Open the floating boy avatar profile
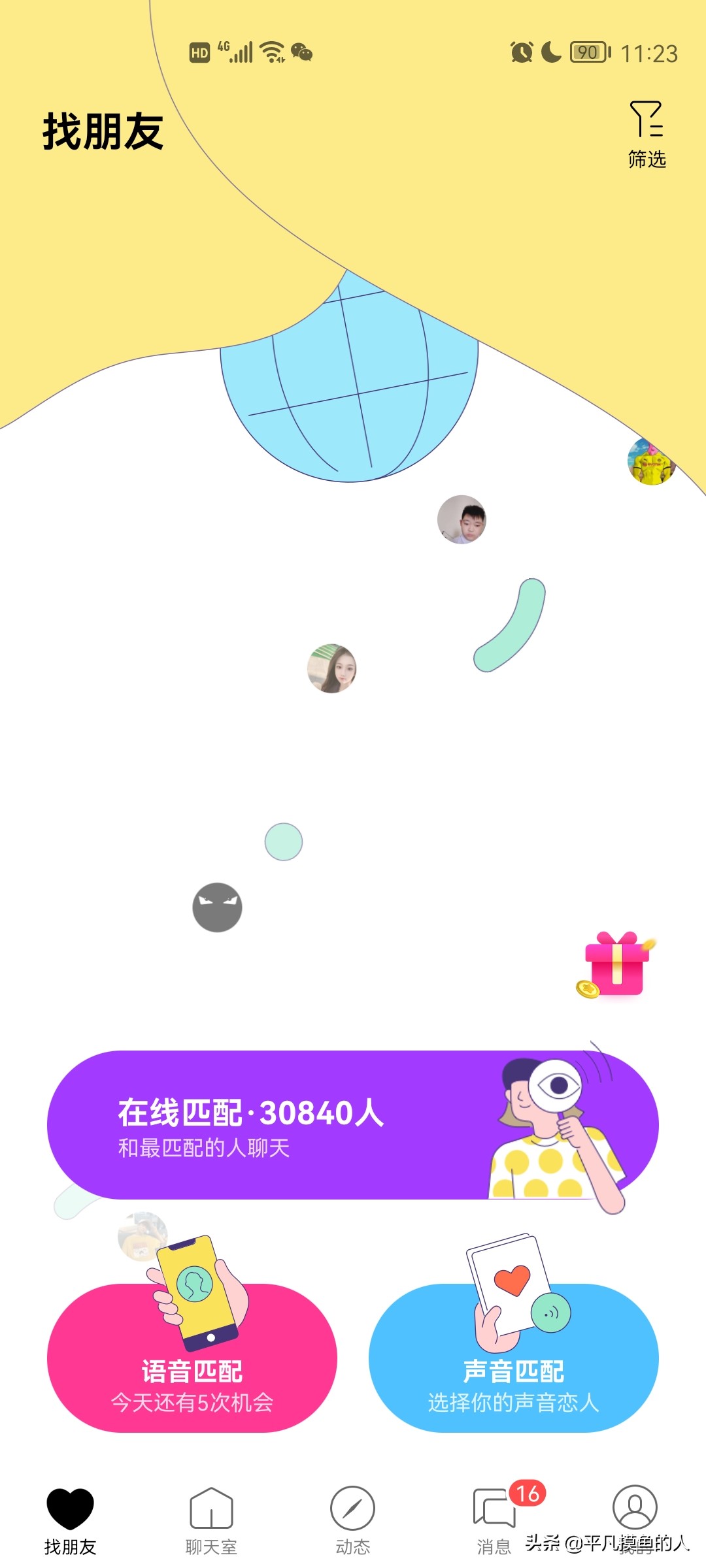The image size is (706, 1568). pyautogui.click(x=462, y=520)
